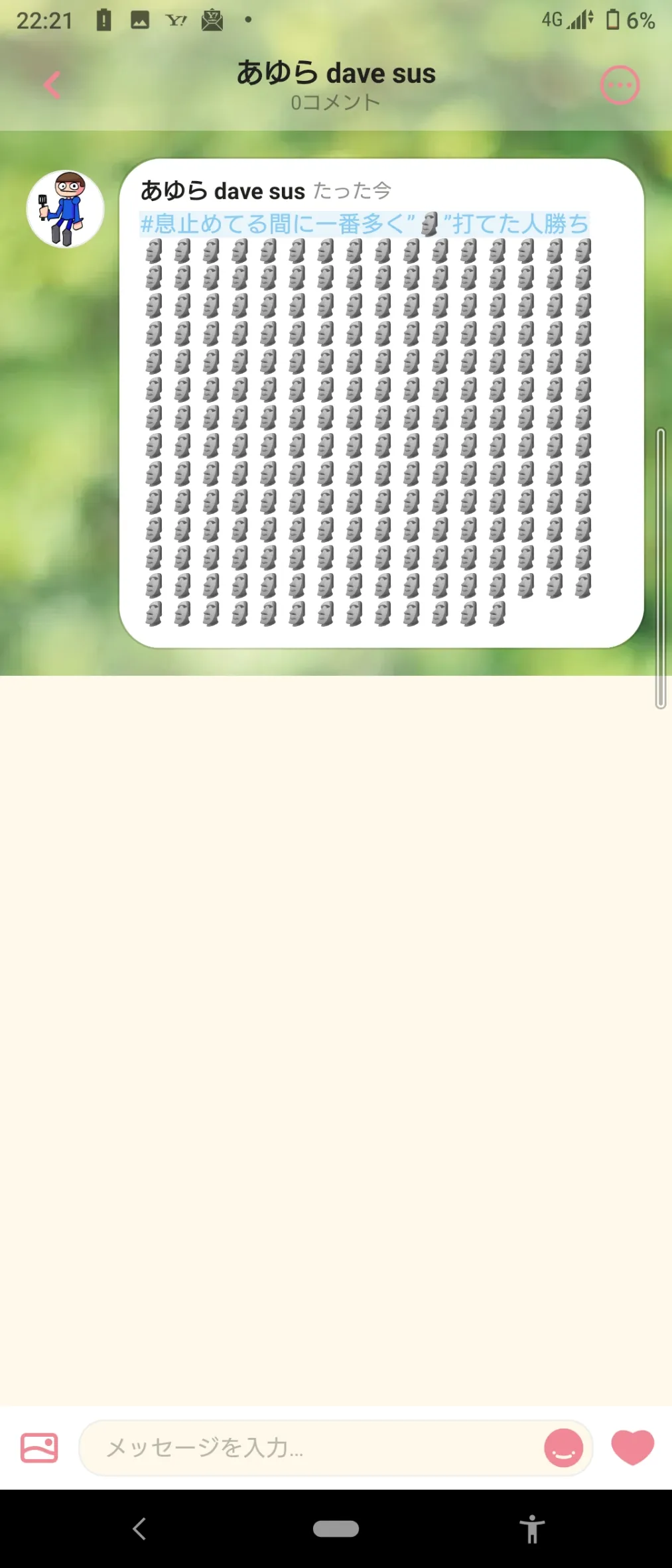Go to the home screen
This screenshot has height=1568, width=672.
pos(336,1529)
